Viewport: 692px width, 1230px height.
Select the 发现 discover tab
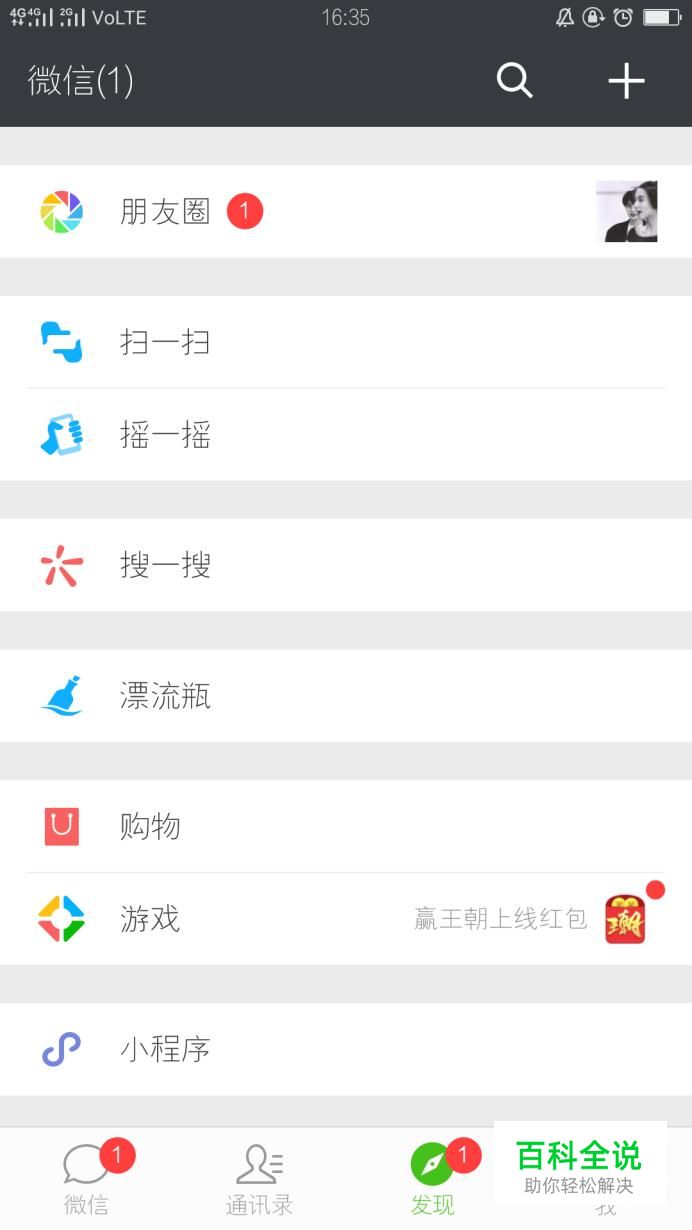pyautogui.click(x=432, y=1178)
